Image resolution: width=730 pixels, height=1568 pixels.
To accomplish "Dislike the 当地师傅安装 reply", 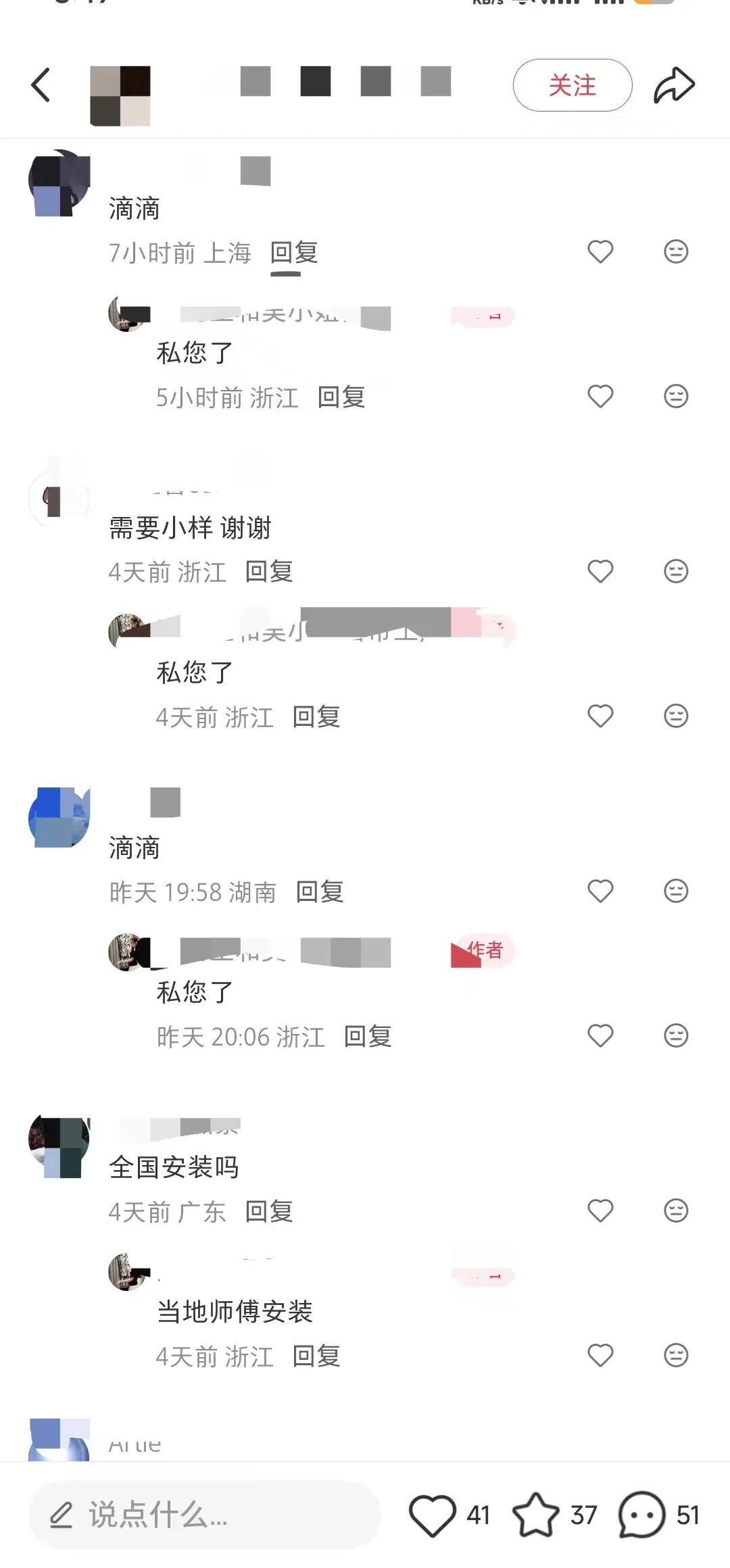I will point(675,1354).
